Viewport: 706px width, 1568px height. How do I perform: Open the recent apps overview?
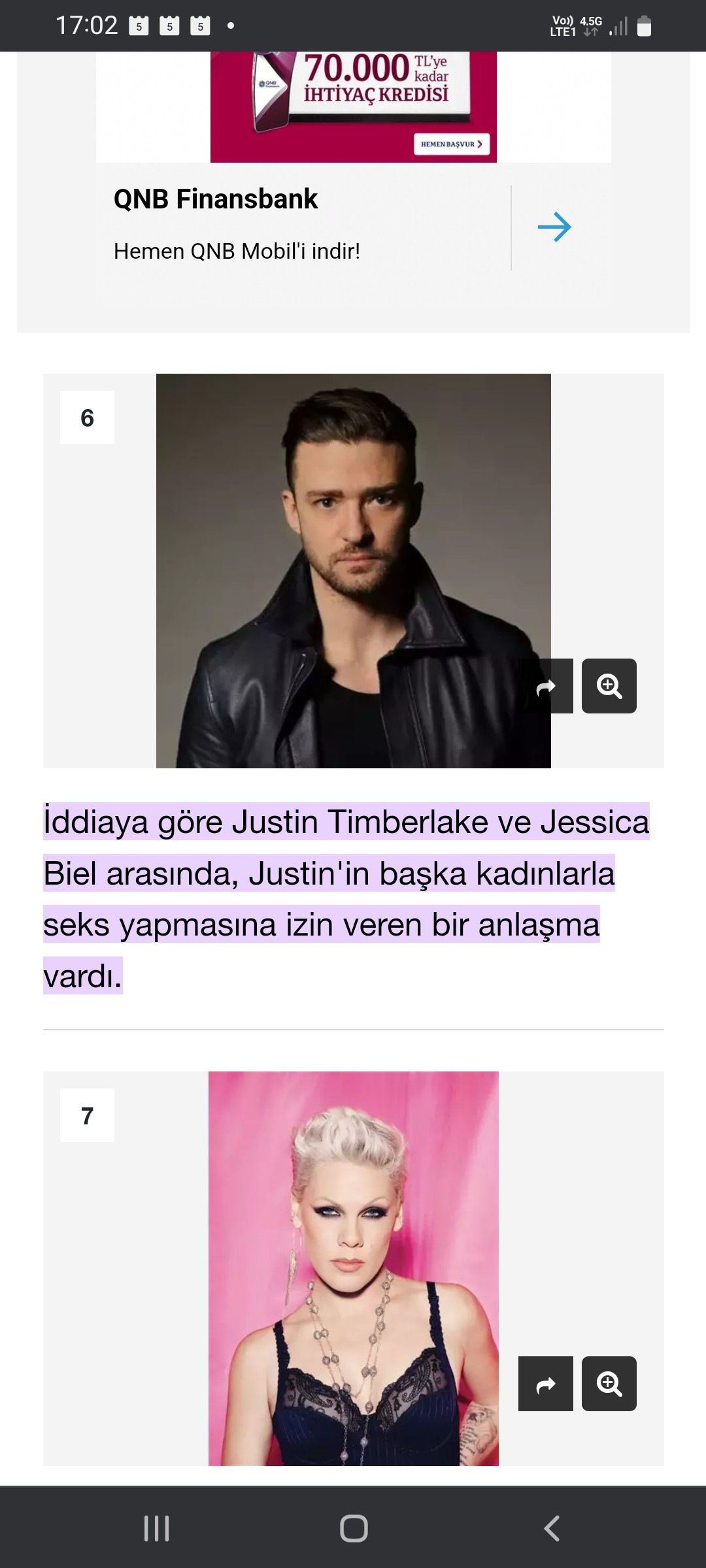pos(157,1529)
